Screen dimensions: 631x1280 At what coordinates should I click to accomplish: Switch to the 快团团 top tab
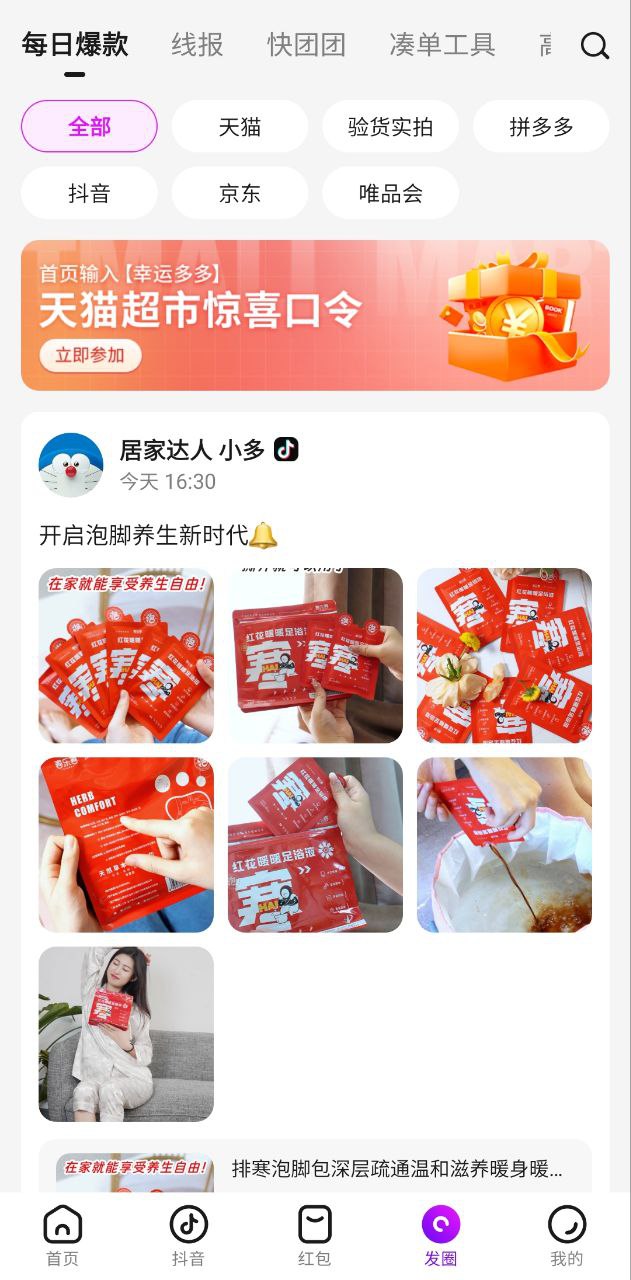point(306,45)
